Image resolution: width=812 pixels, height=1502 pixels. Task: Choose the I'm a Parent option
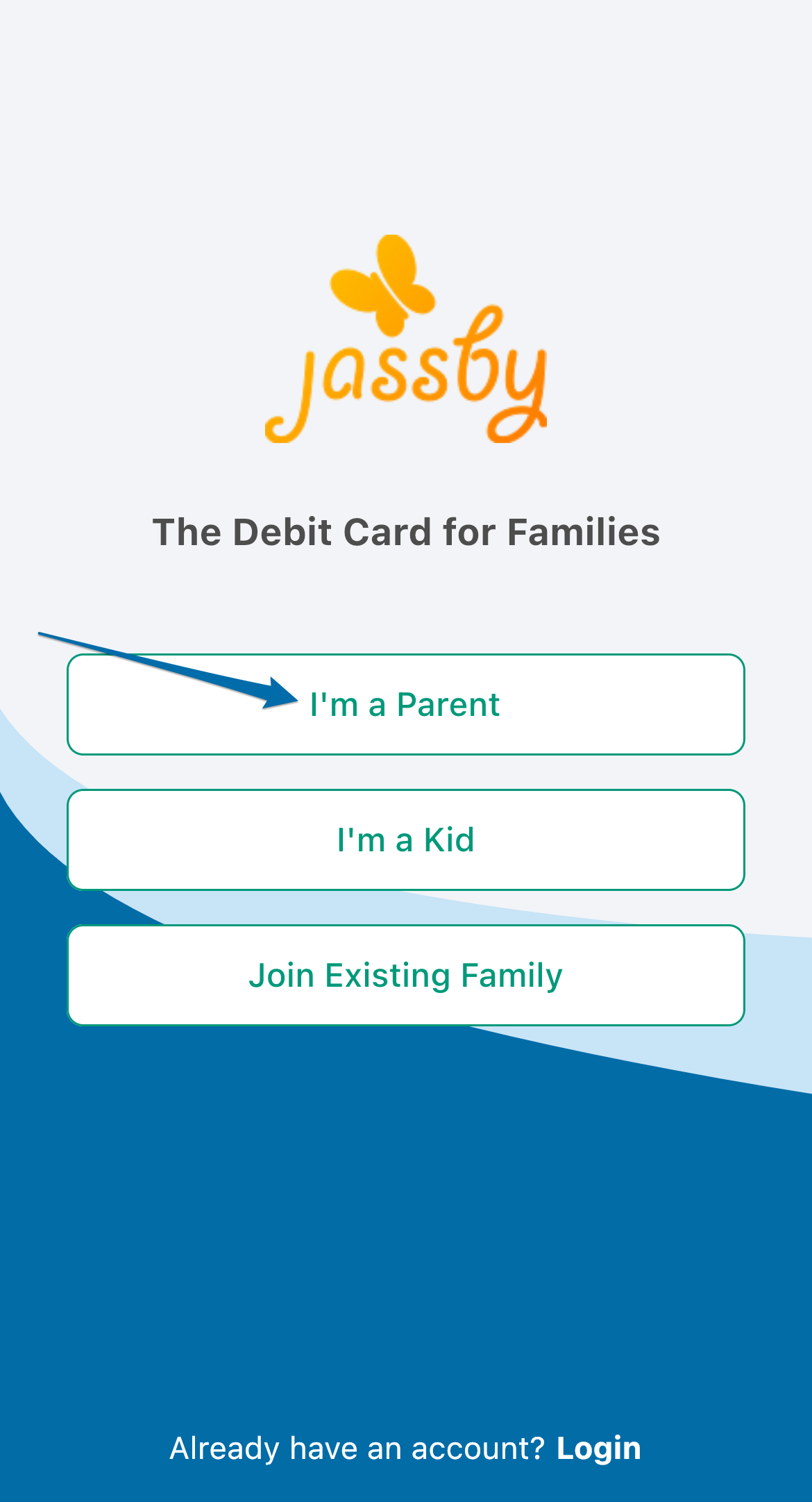[x=406, y=704]
